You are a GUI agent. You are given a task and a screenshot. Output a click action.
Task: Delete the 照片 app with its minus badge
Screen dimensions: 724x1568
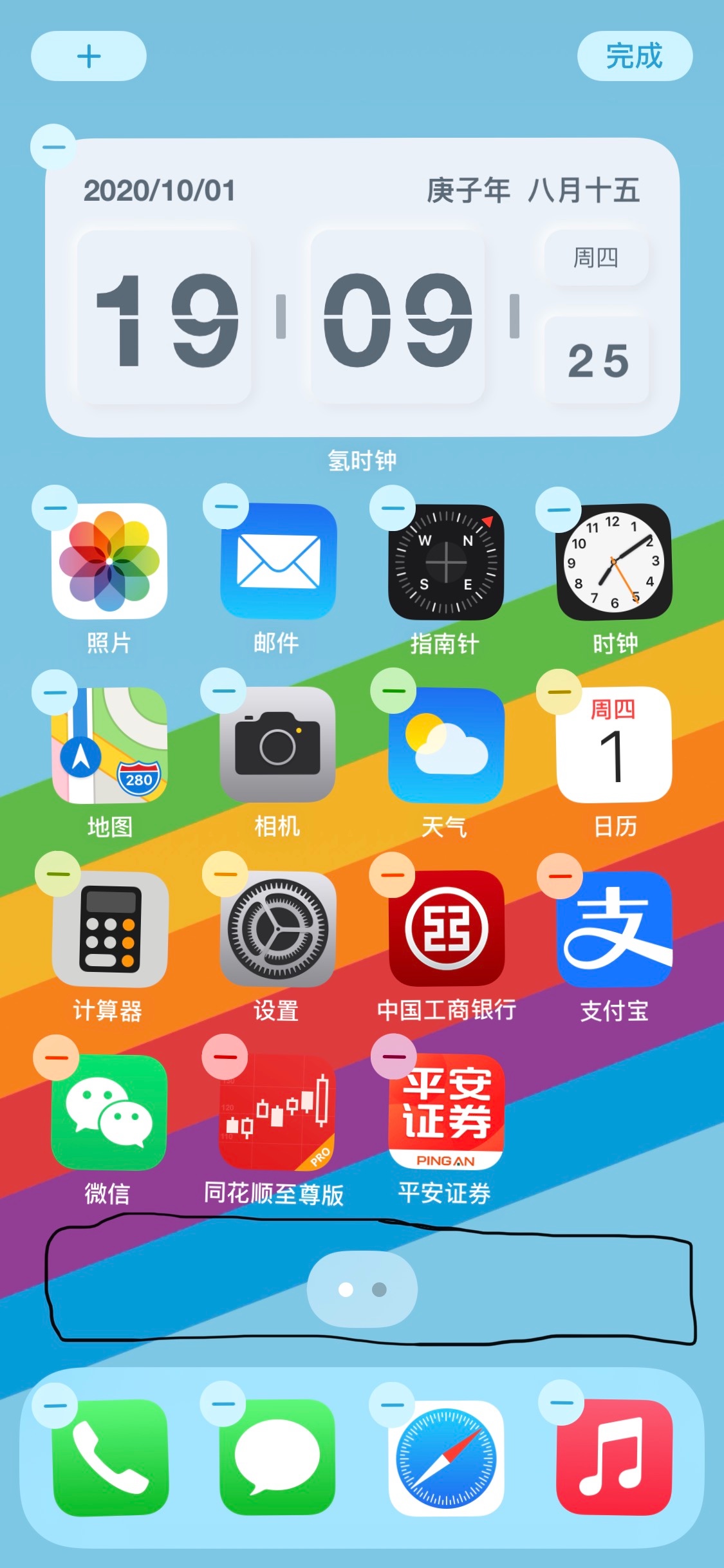pos(55,508)
